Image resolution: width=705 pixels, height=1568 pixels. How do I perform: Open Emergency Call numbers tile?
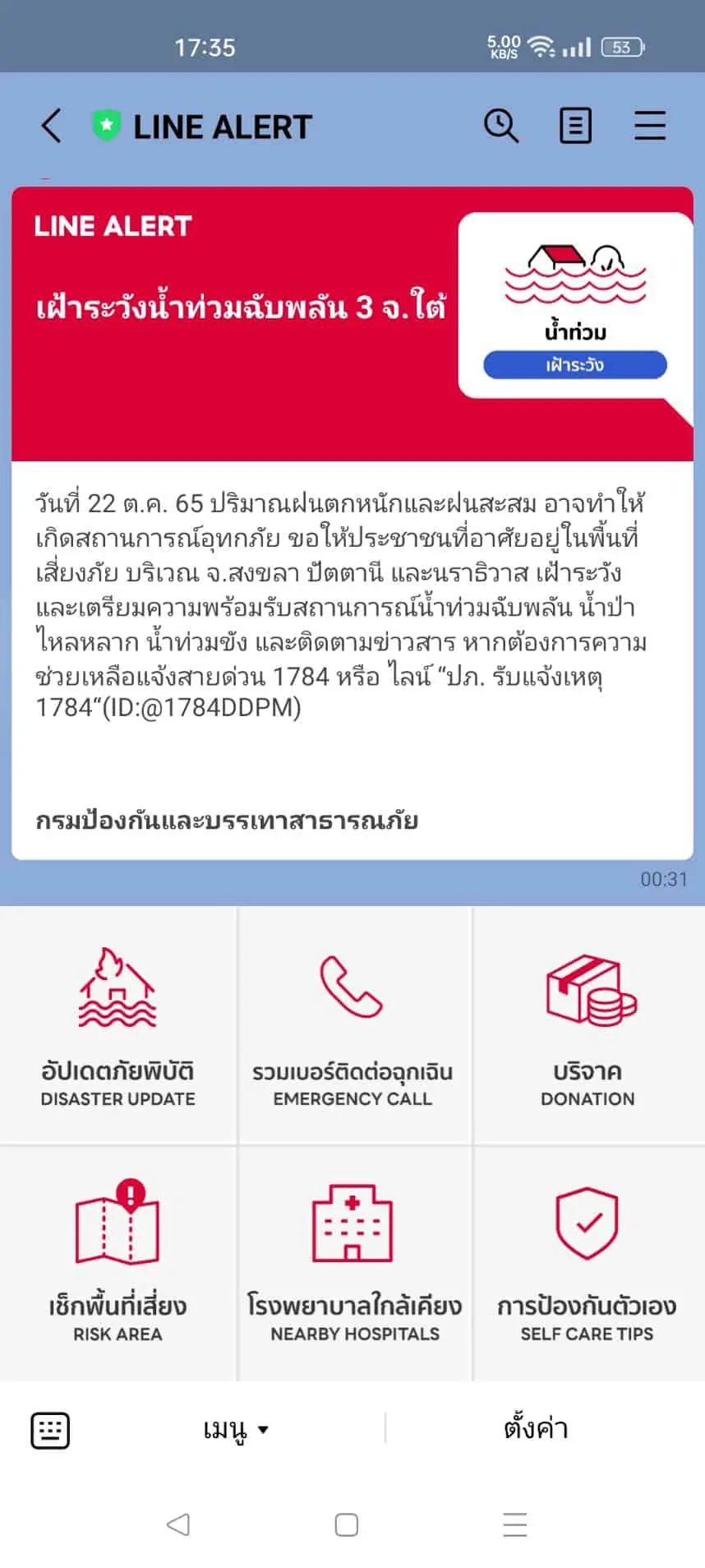[x=353, y=1025]
